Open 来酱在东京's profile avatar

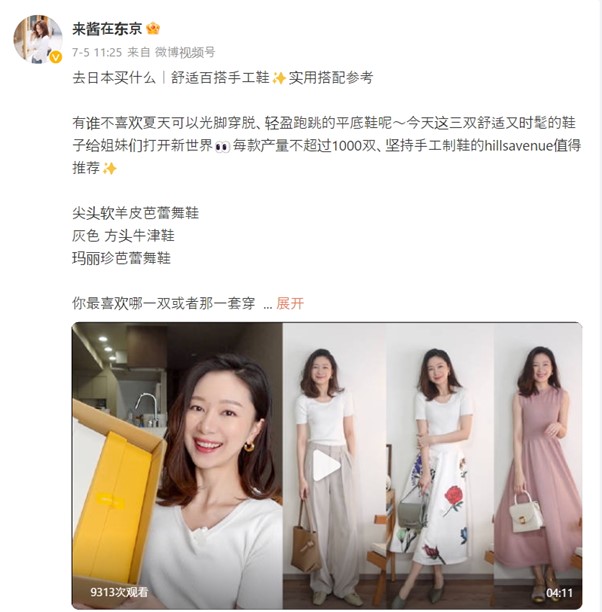[x=37, y=39]
